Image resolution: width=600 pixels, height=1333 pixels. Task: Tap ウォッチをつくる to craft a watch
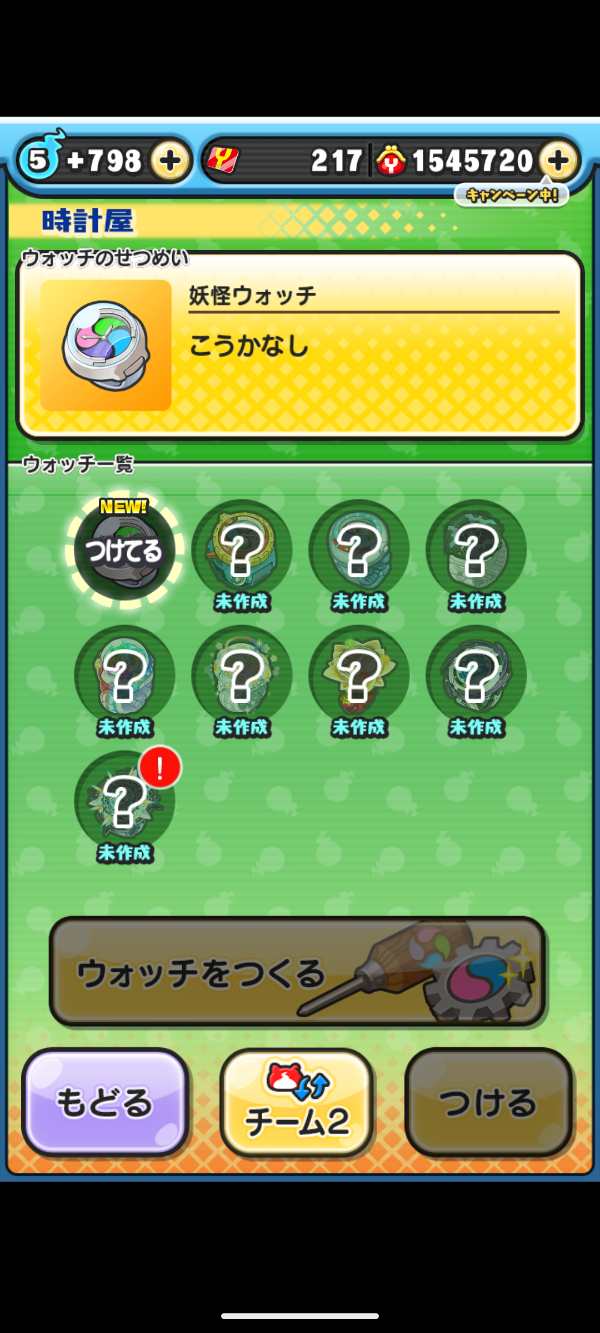(297, 972)
